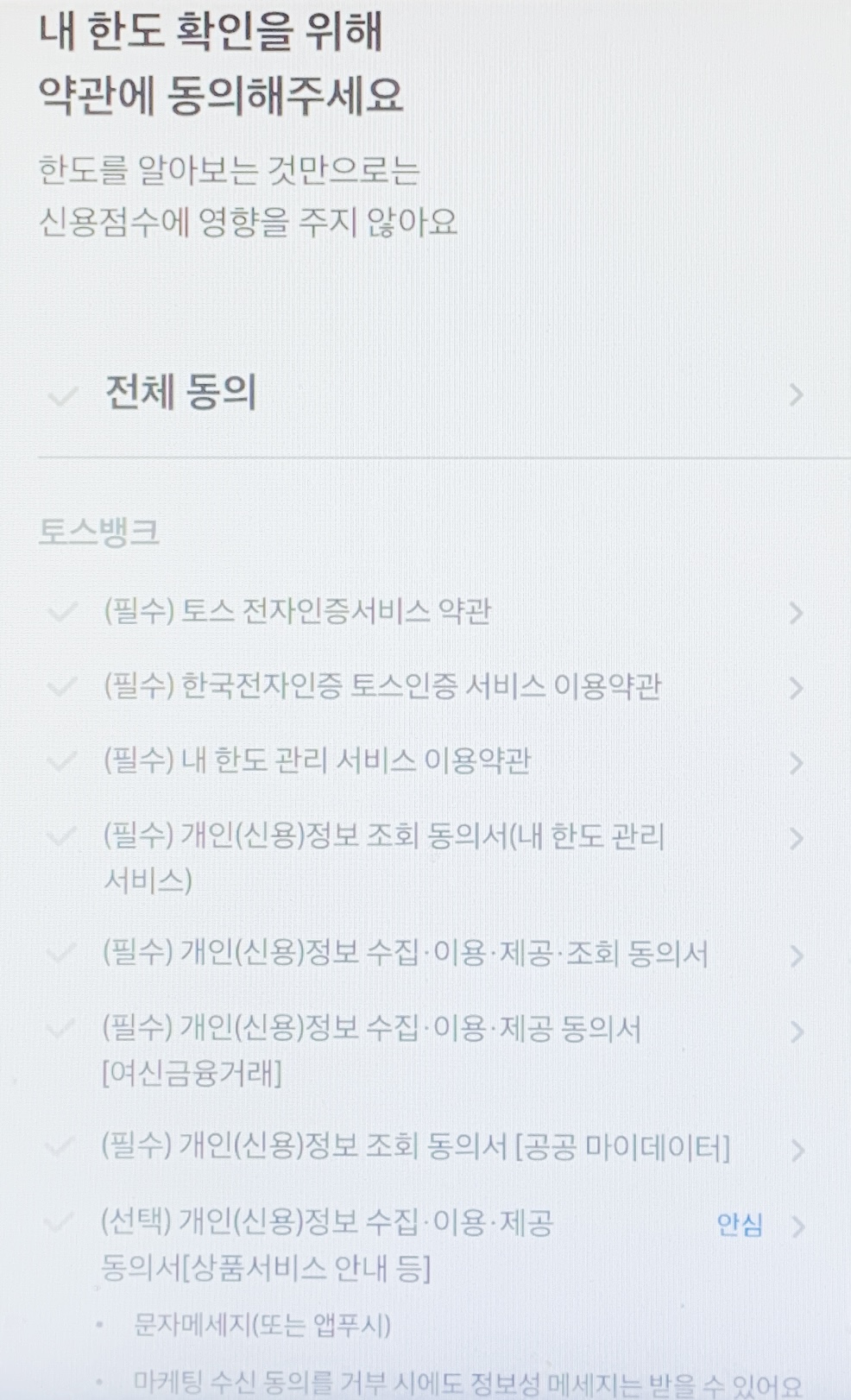The height and width of the screenshot is (1400, 851).
Task: Check the optional (선택) 상품서비스 안내 agreement
Action: [62, 1223]
